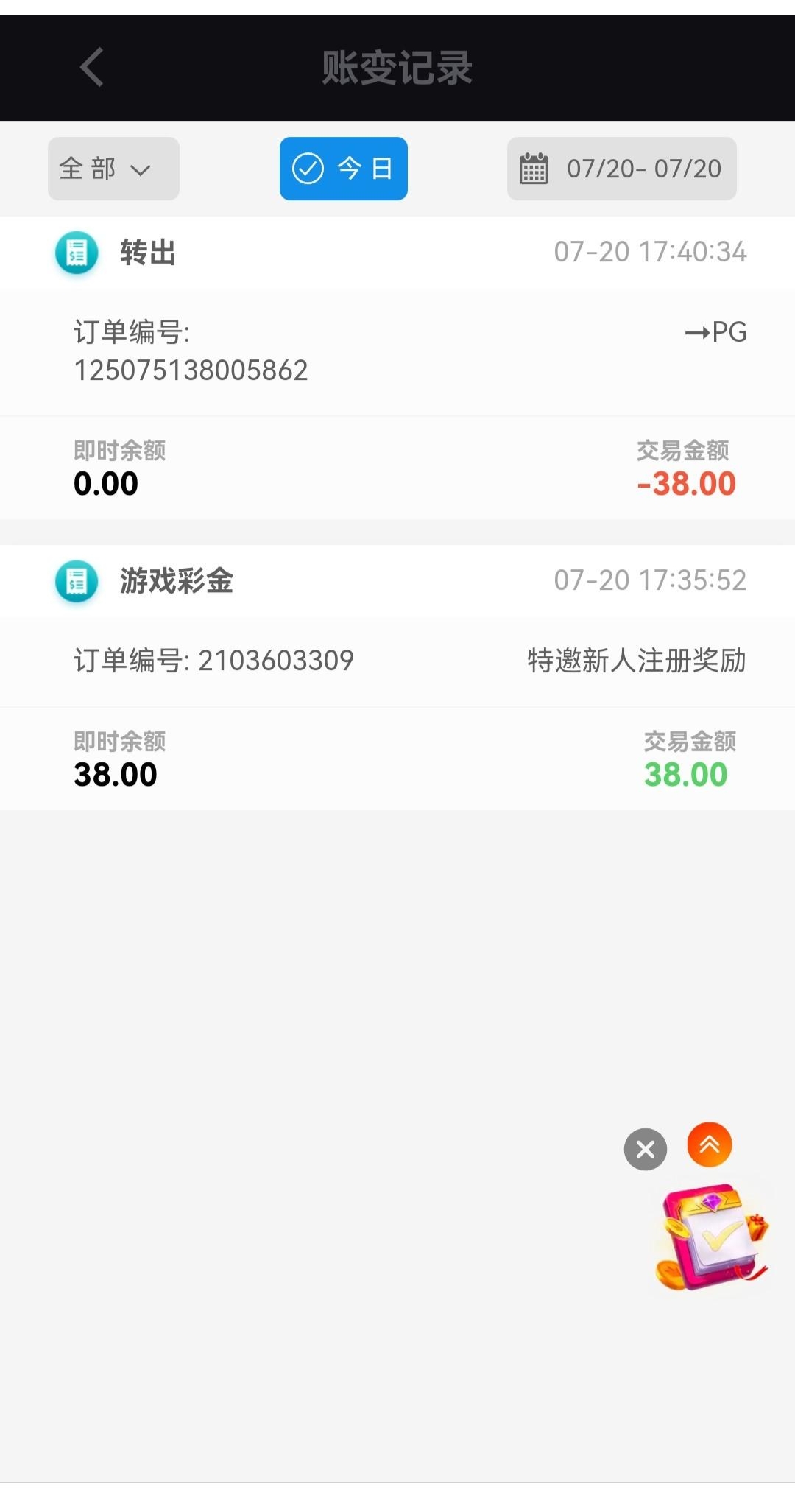Viewport: 795px width, 1512px height.
Task: Open the 转出 transaction entry
Action: coord(146,253)
